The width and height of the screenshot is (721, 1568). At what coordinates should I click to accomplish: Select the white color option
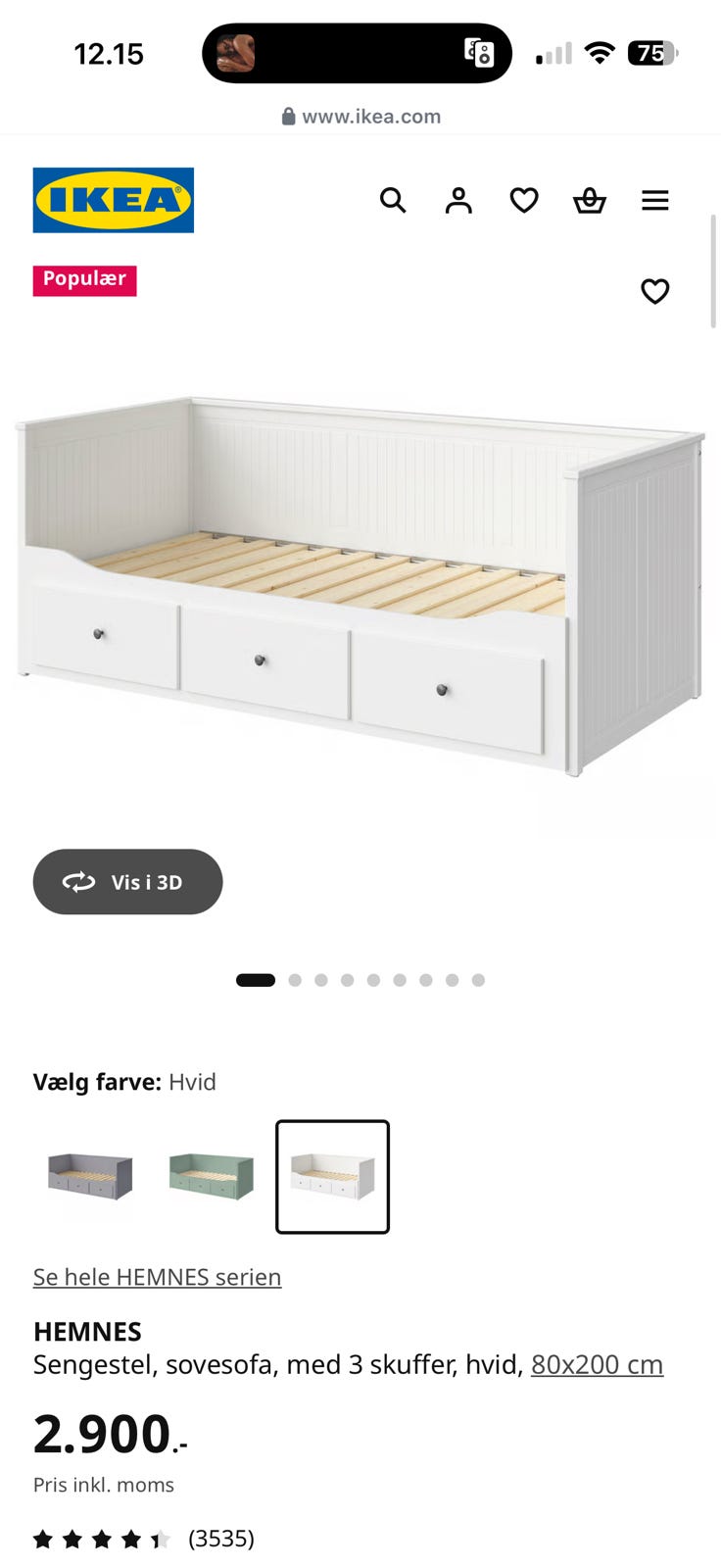pos(332,1176)
